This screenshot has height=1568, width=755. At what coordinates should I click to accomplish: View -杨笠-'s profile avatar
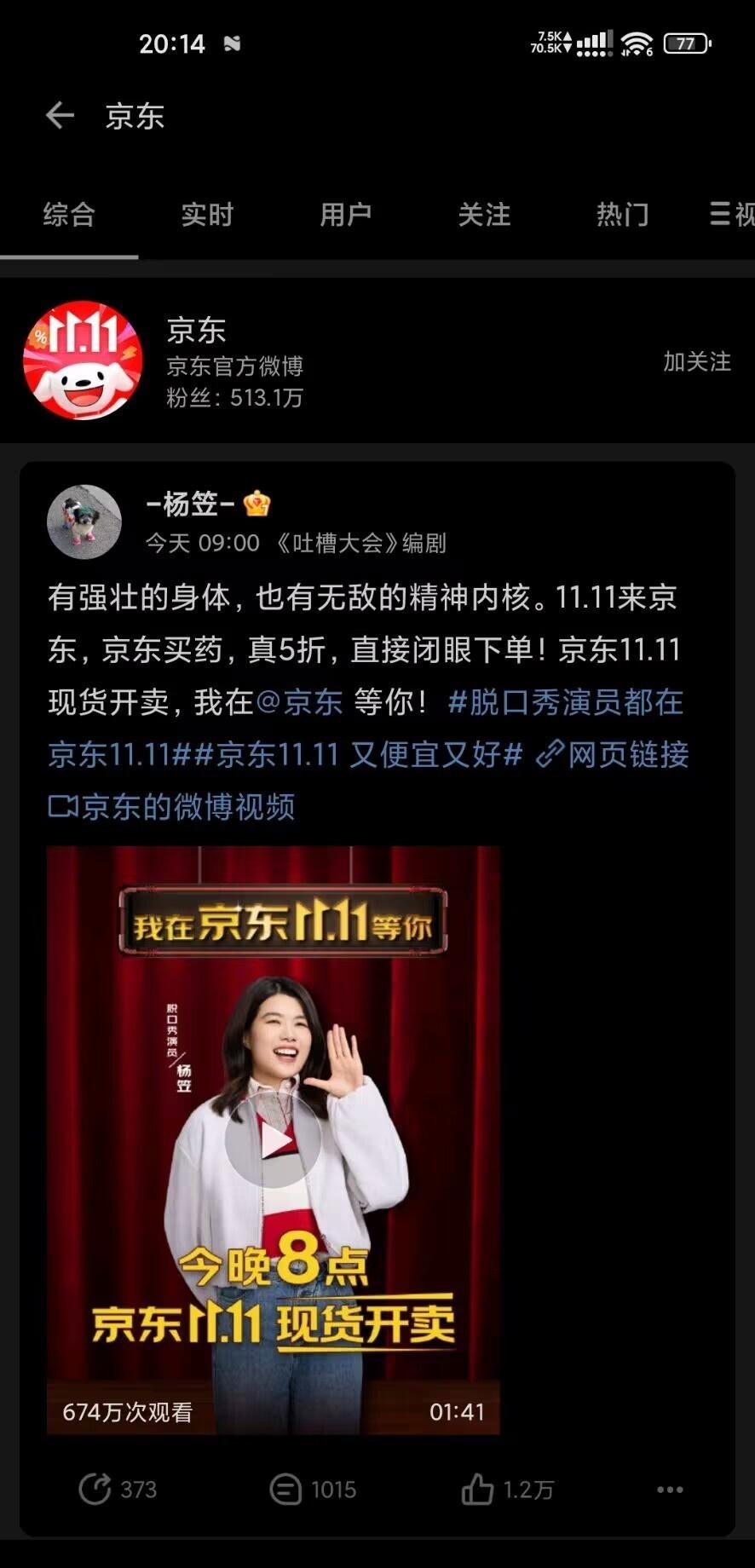(x=84, y=522)
